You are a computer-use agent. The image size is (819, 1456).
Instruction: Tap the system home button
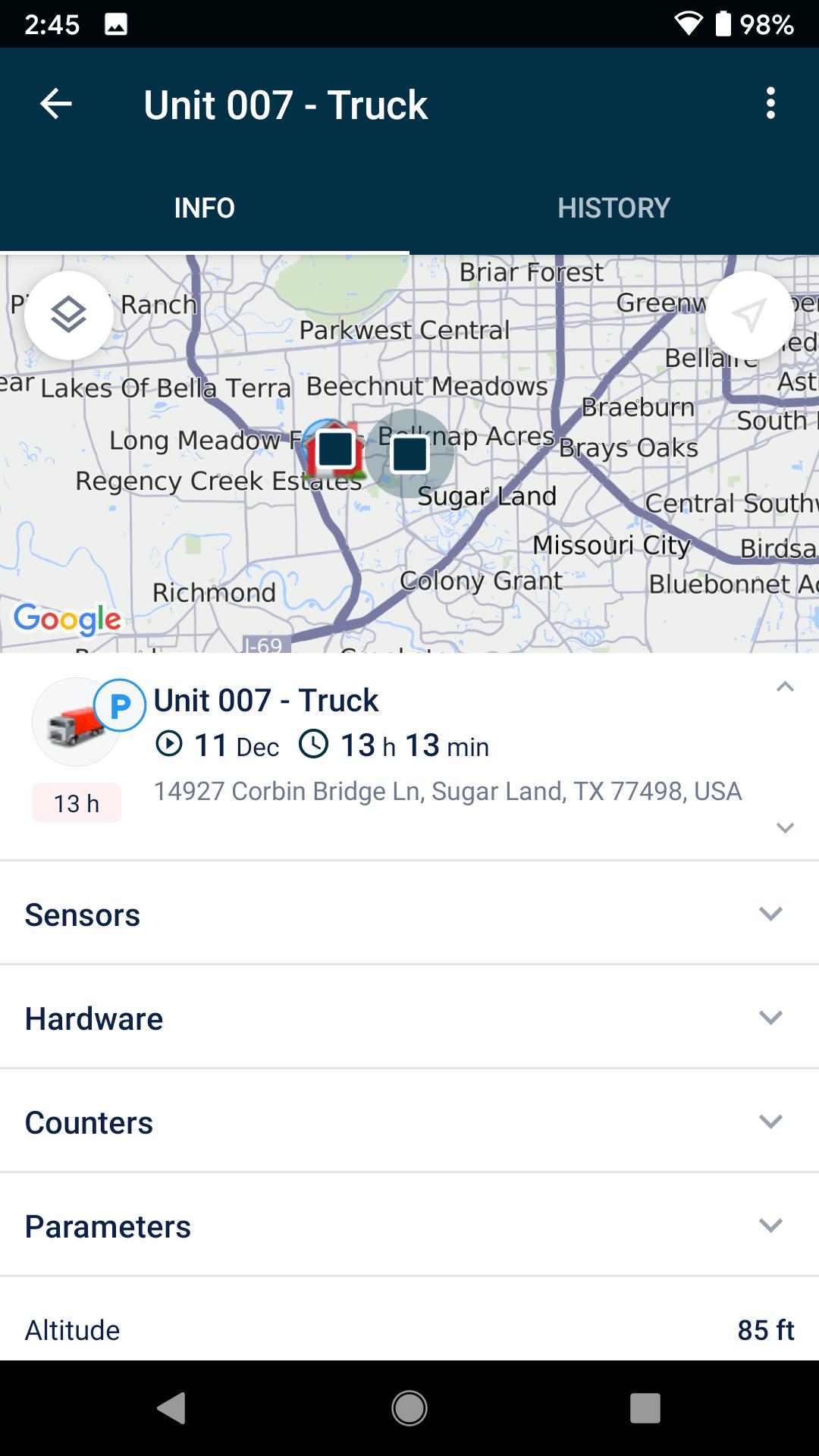coord(409,1408)
